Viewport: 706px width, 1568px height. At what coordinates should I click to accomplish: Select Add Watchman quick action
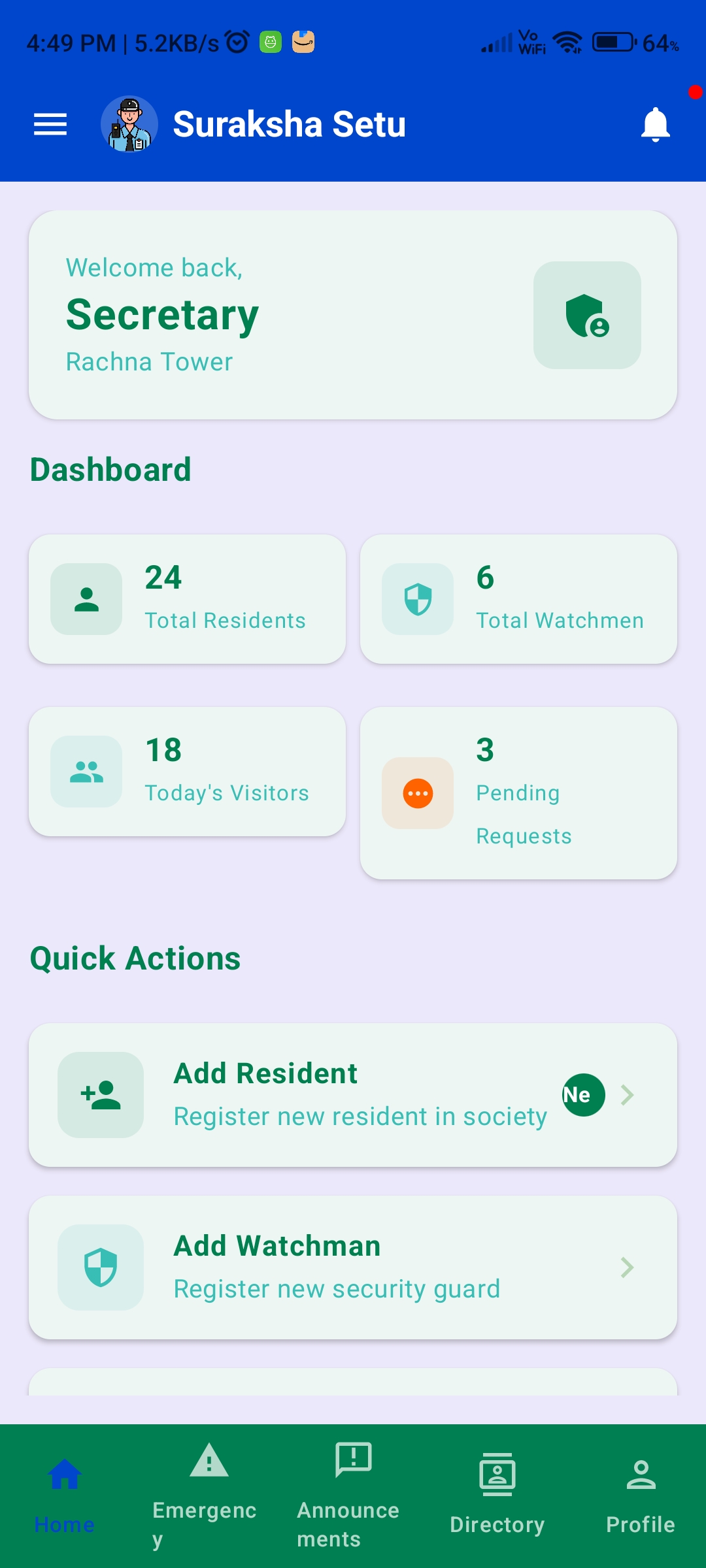353,1267
